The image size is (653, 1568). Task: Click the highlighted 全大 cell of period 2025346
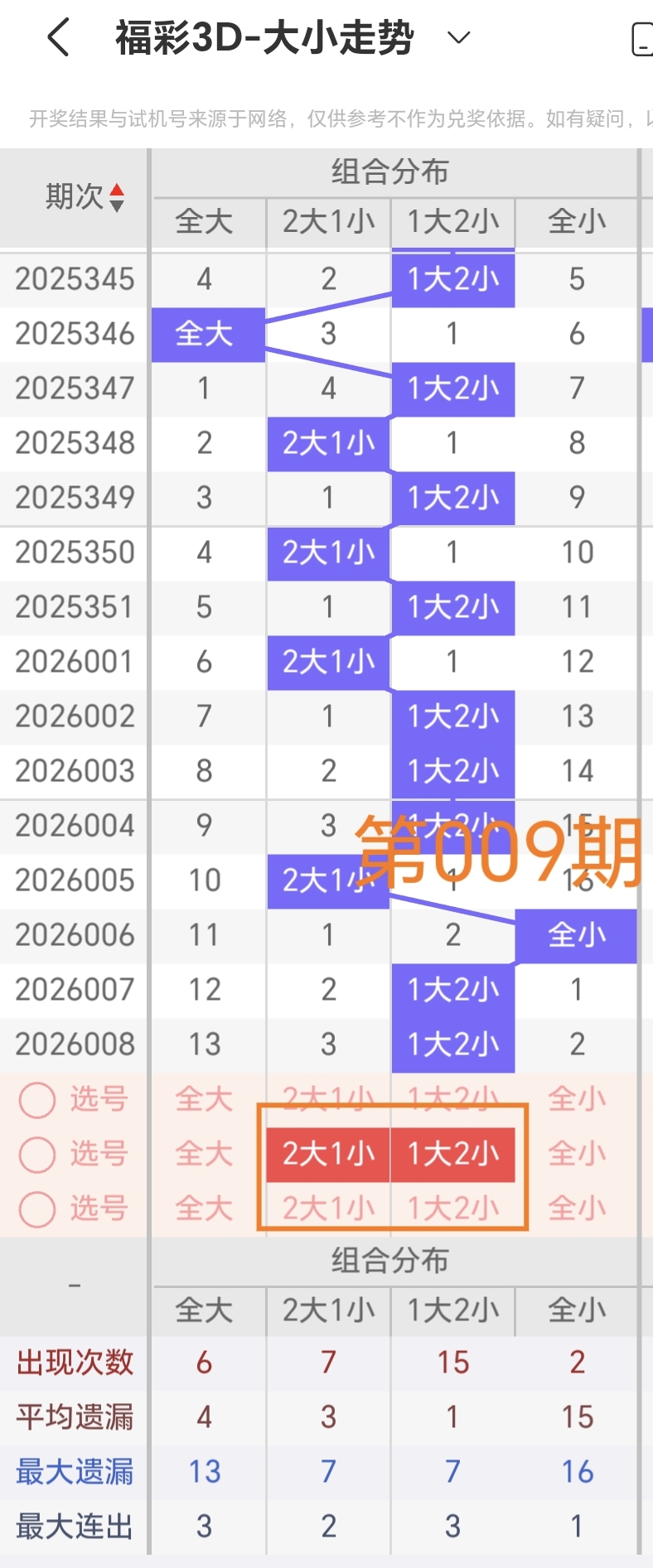206,334
